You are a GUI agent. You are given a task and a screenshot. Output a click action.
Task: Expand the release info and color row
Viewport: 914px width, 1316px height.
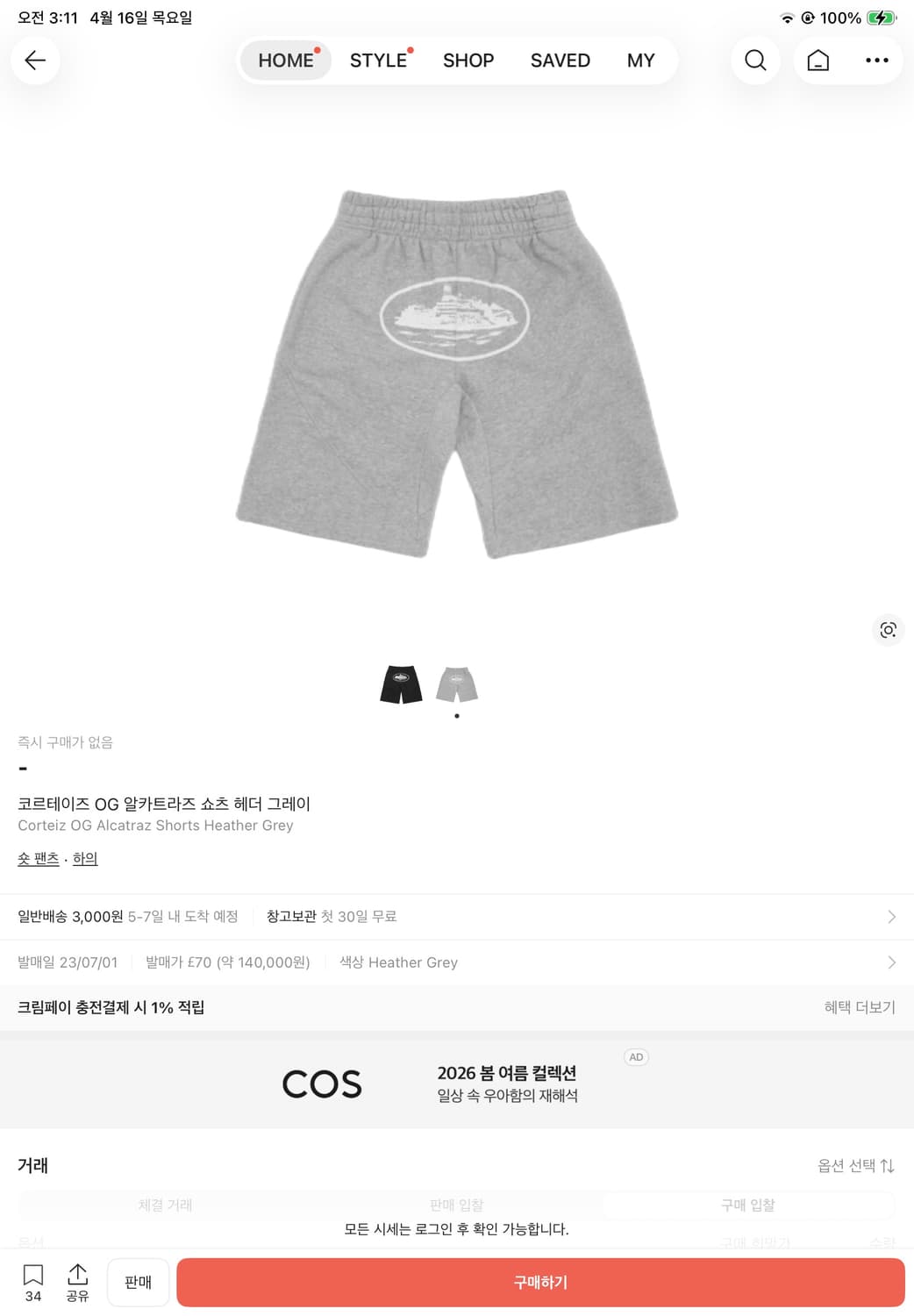point(457,962)
